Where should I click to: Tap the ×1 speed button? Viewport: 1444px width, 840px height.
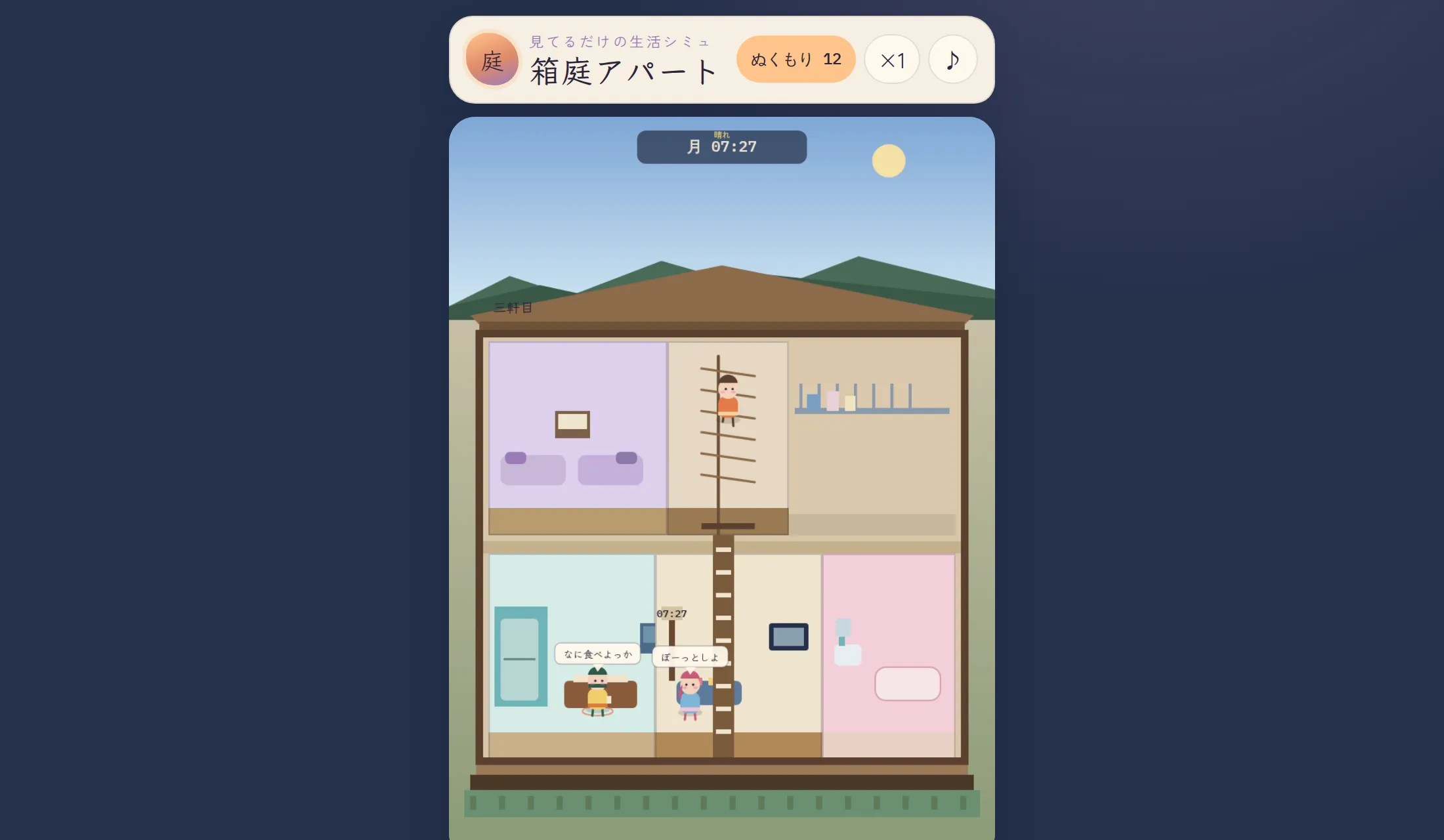(x=892, y=60)
